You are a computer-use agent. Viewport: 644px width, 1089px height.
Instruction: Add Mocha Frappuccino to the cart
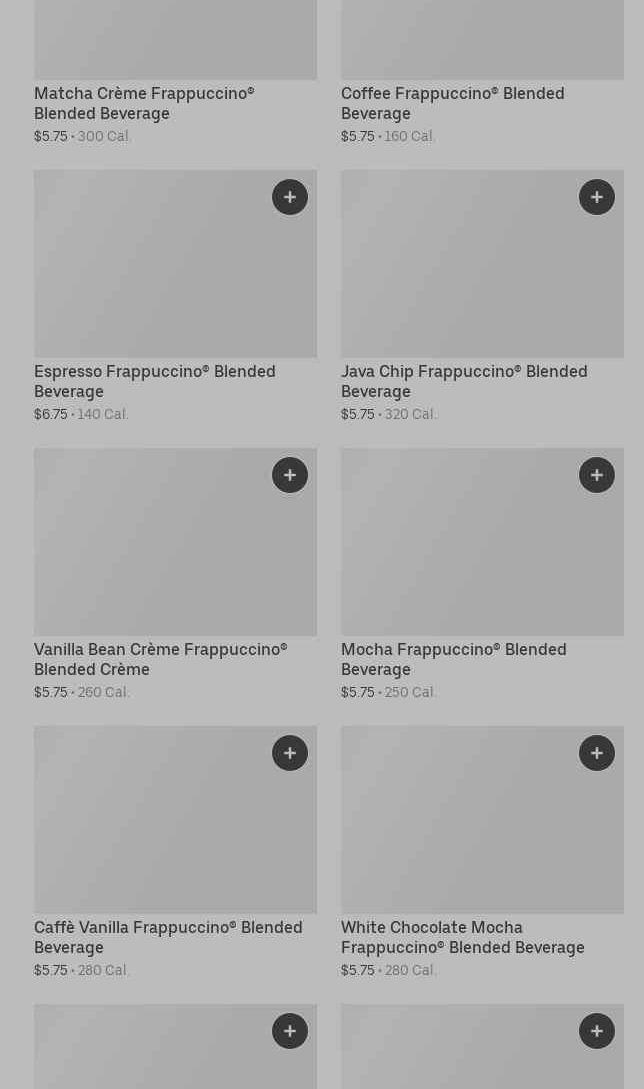597,475
